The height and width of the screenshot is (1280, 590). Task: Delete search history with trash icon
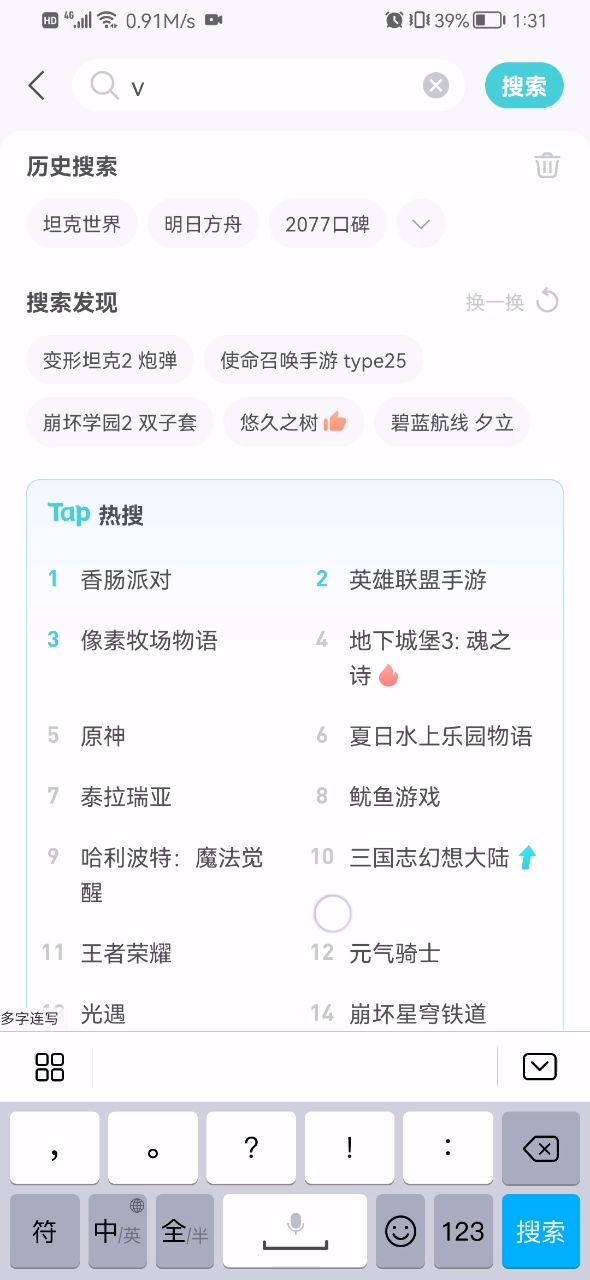point(547,165)
